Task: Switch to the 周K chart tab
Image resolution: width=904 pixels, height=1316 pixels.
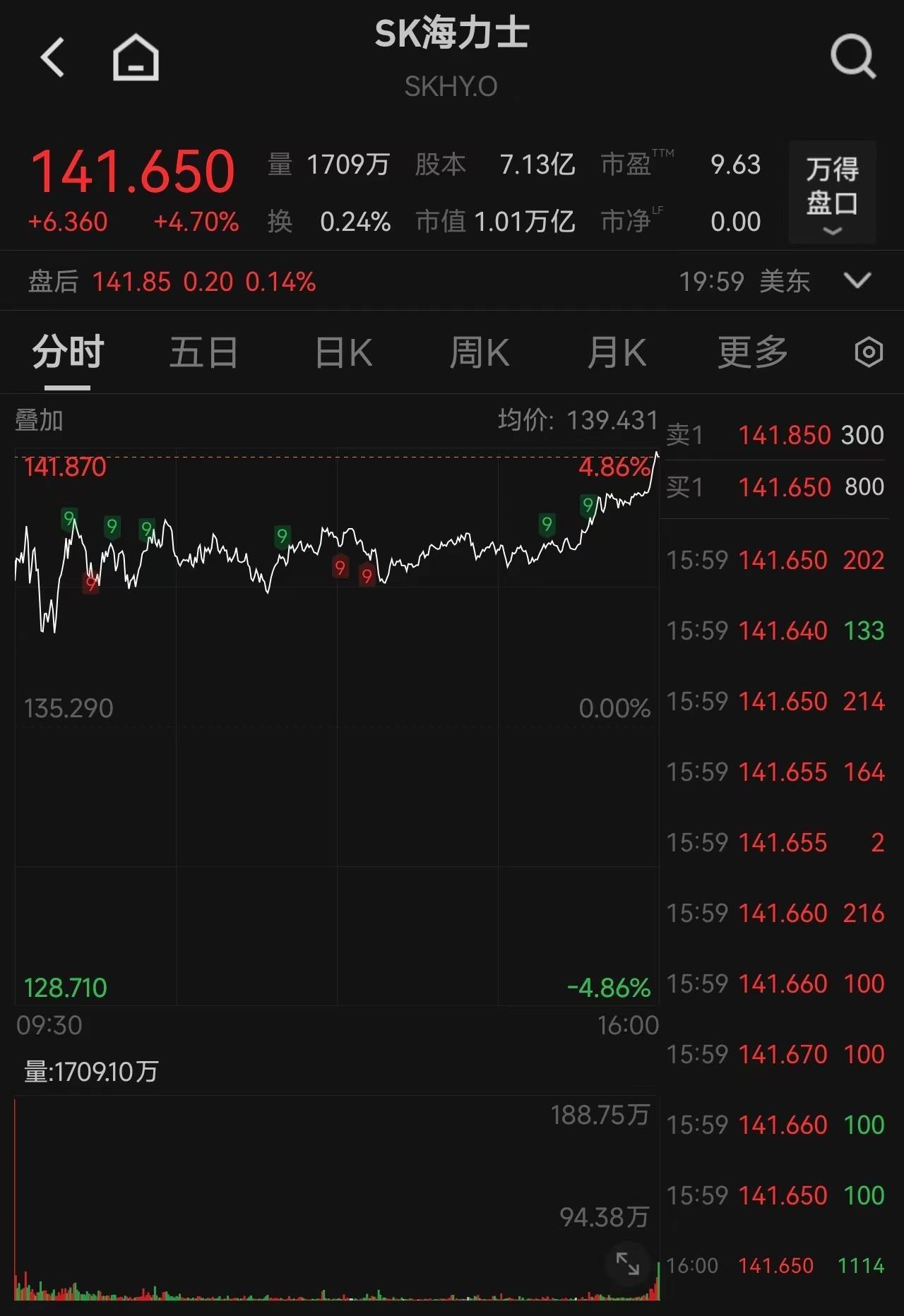Action: click(480, 352)
